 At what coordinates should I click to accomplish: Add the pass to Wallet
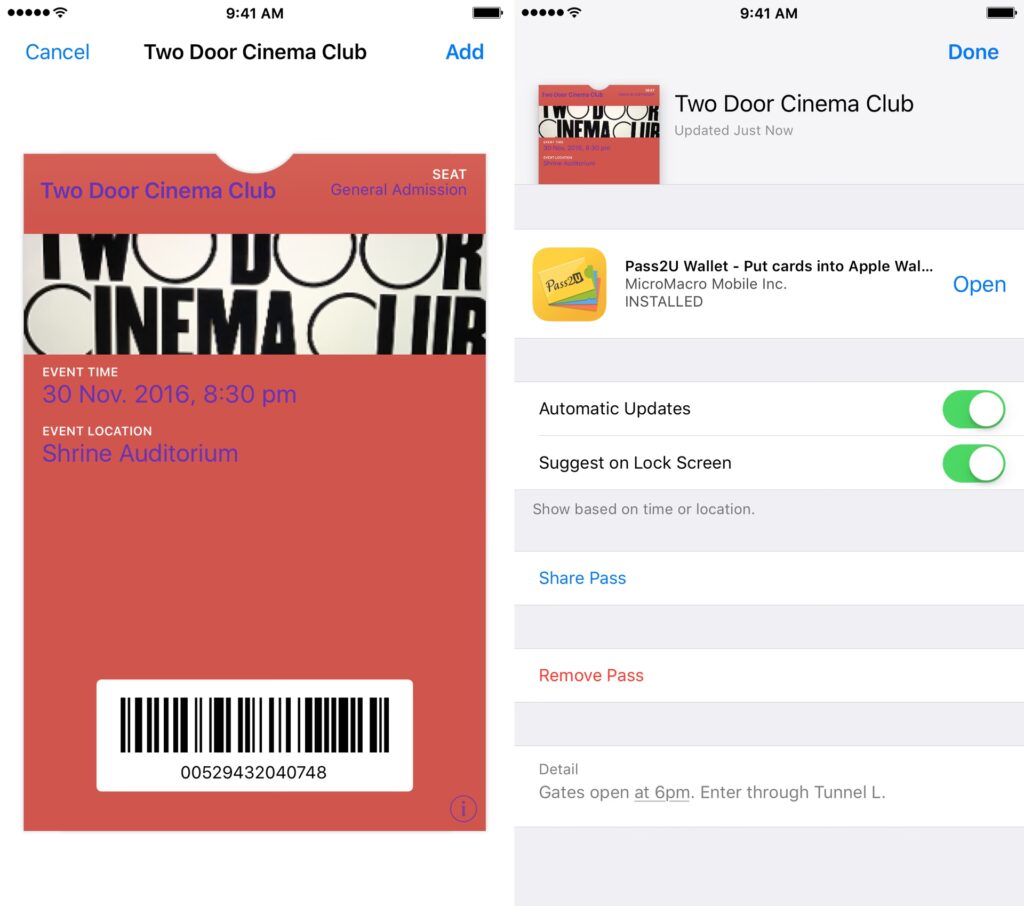pos(464,52)
